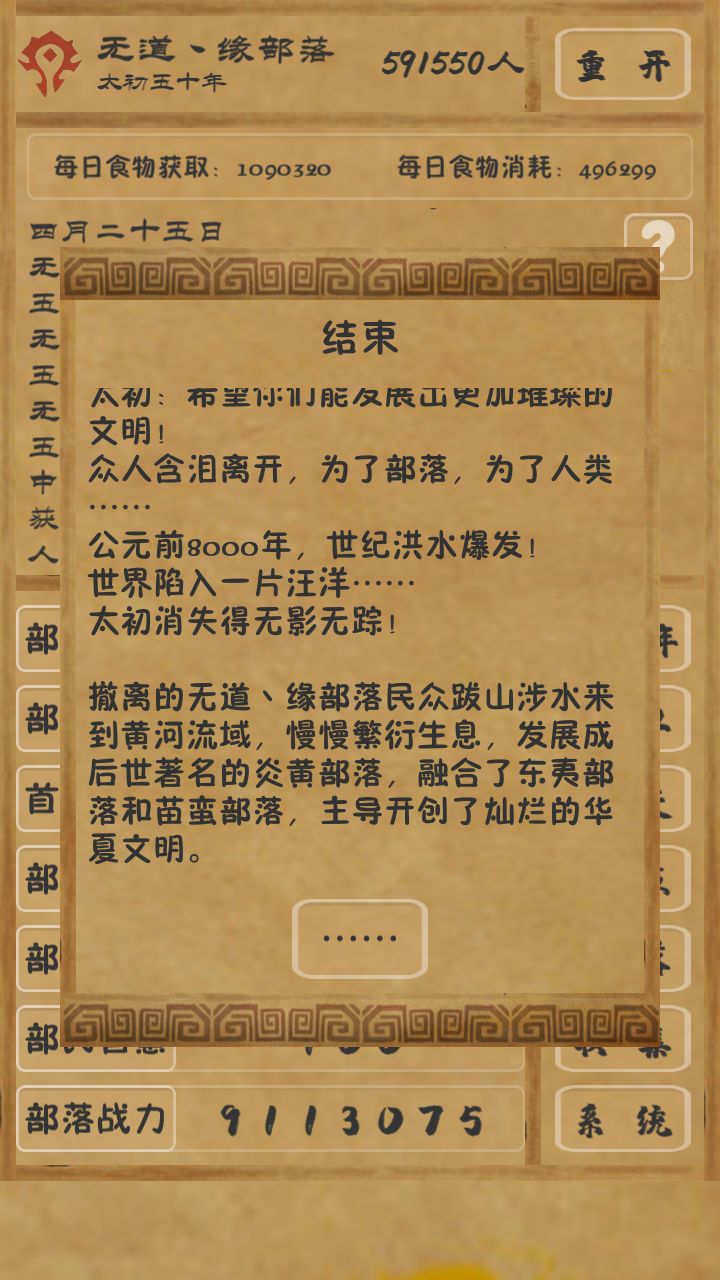Restart the game with the 重开 button
Screen dimensions: 720x1280
pyautogui.click(x=622, y=65)
